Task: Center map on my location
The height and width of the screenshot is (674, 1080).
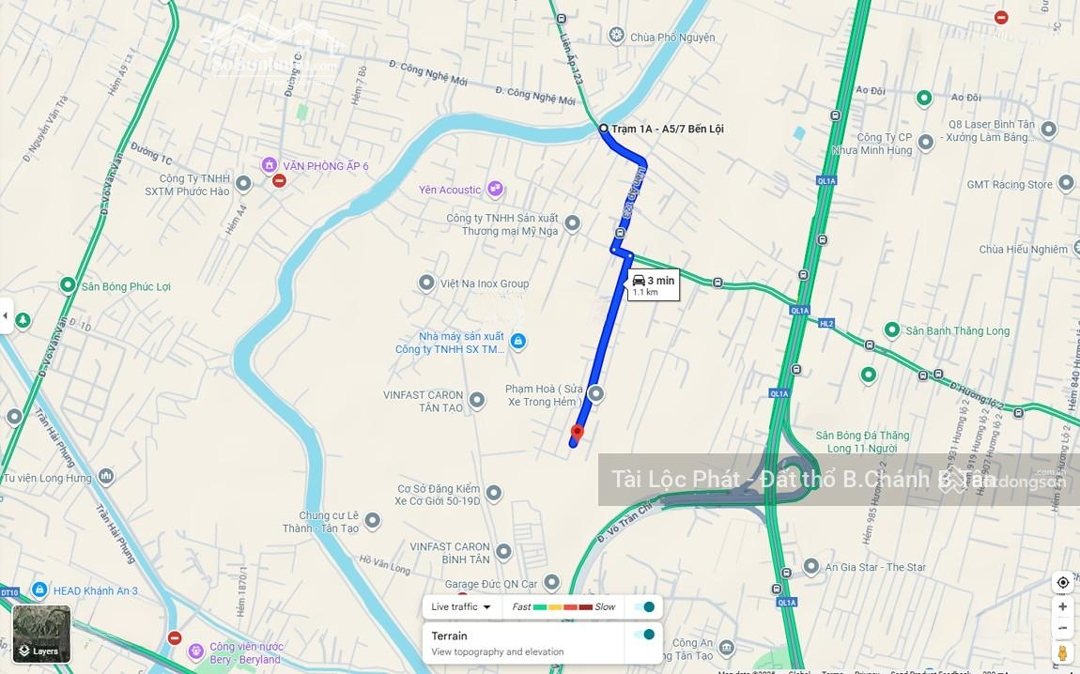Action: (1062, 582)
